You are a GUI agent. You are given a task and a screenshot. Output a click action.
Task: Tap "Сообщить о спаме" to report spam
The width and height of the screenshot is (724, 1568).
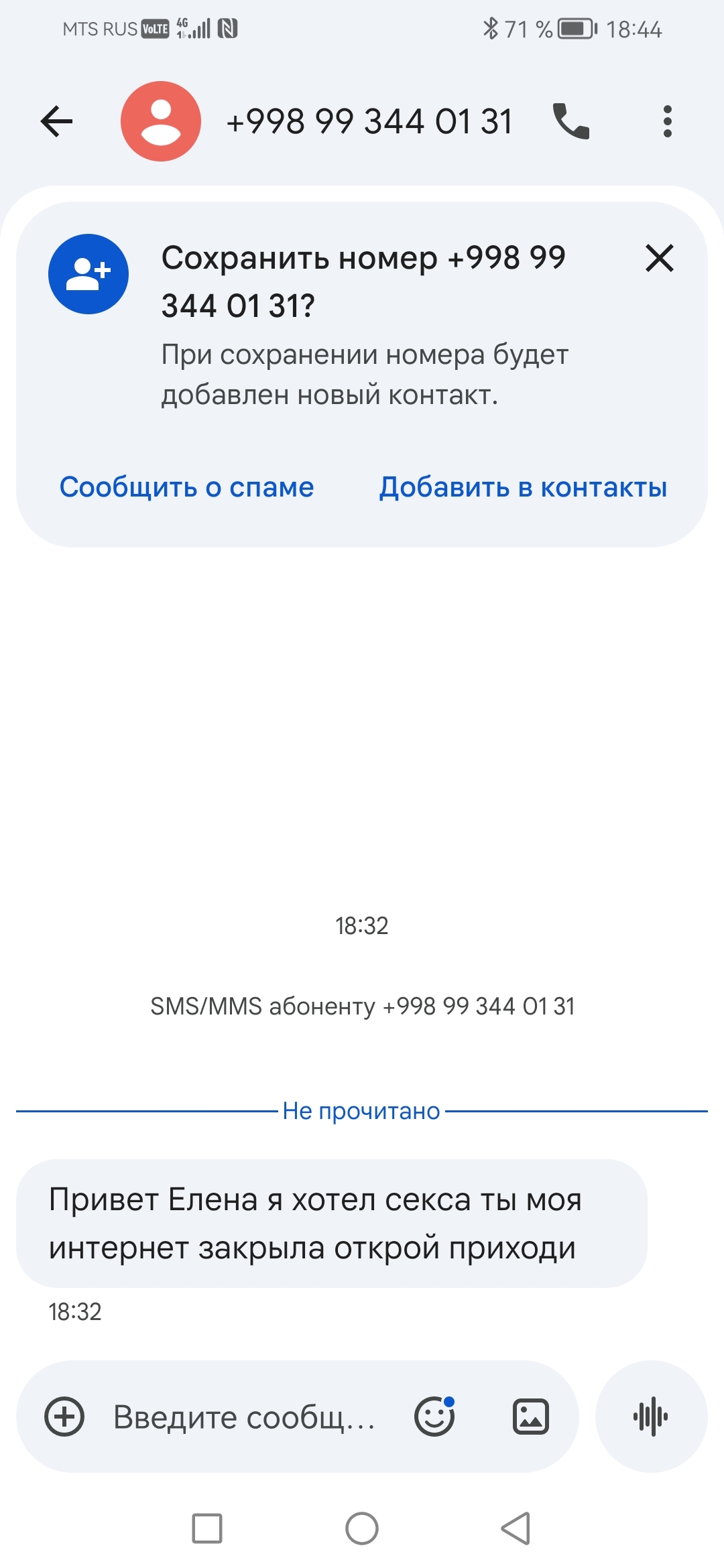pyautogui.click(x=186, y=487)
